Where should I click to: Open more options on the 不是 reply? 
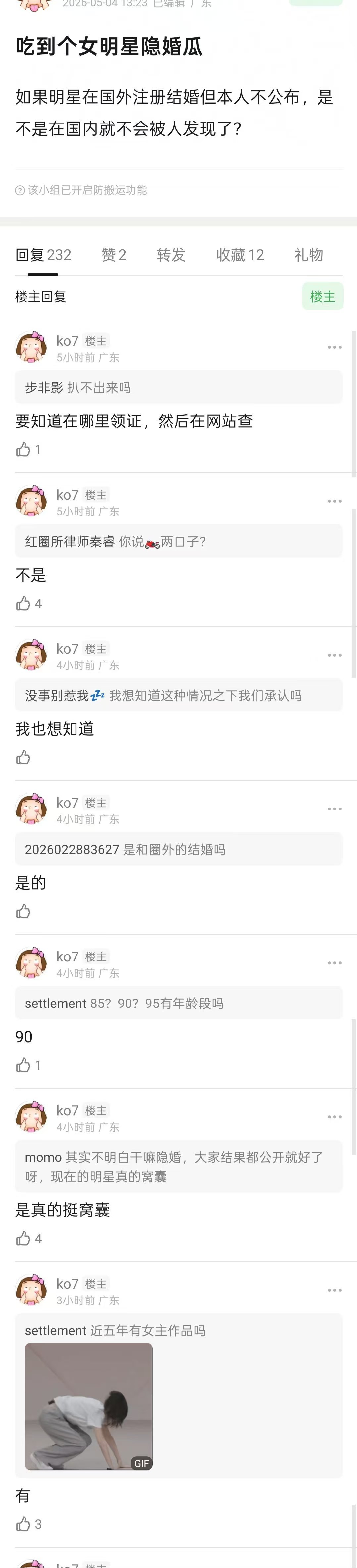tap(334, 501)
